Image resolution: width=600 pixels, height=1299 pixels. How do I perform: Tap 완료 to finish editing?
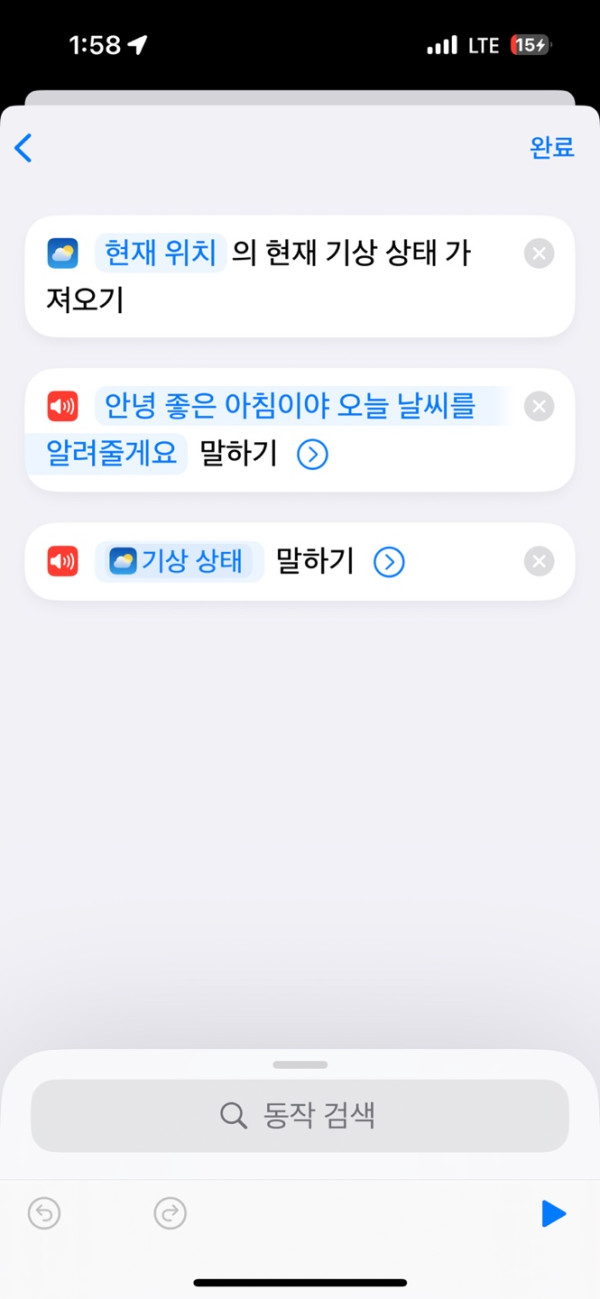coord(552,148)
